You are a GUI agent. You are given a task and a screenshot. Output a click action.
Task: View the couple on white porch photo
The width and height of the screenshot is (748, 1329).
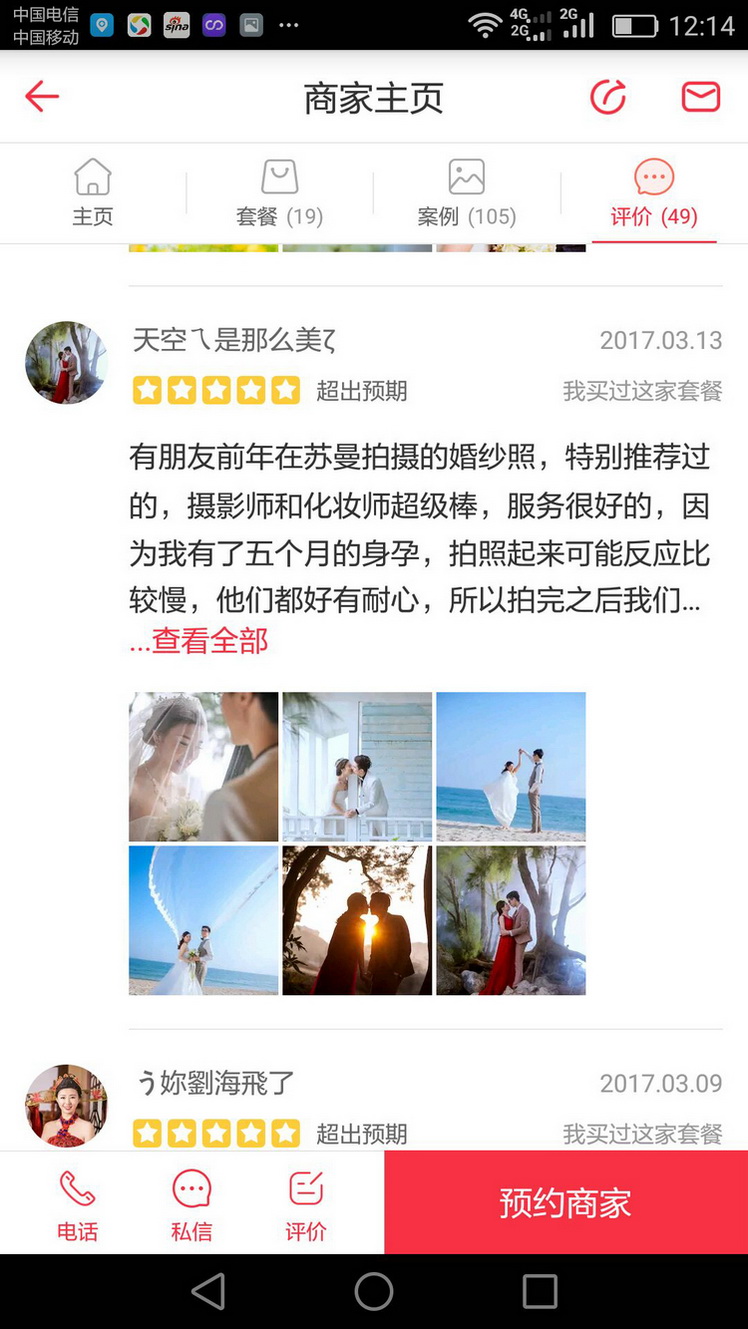tap(357, 766)
